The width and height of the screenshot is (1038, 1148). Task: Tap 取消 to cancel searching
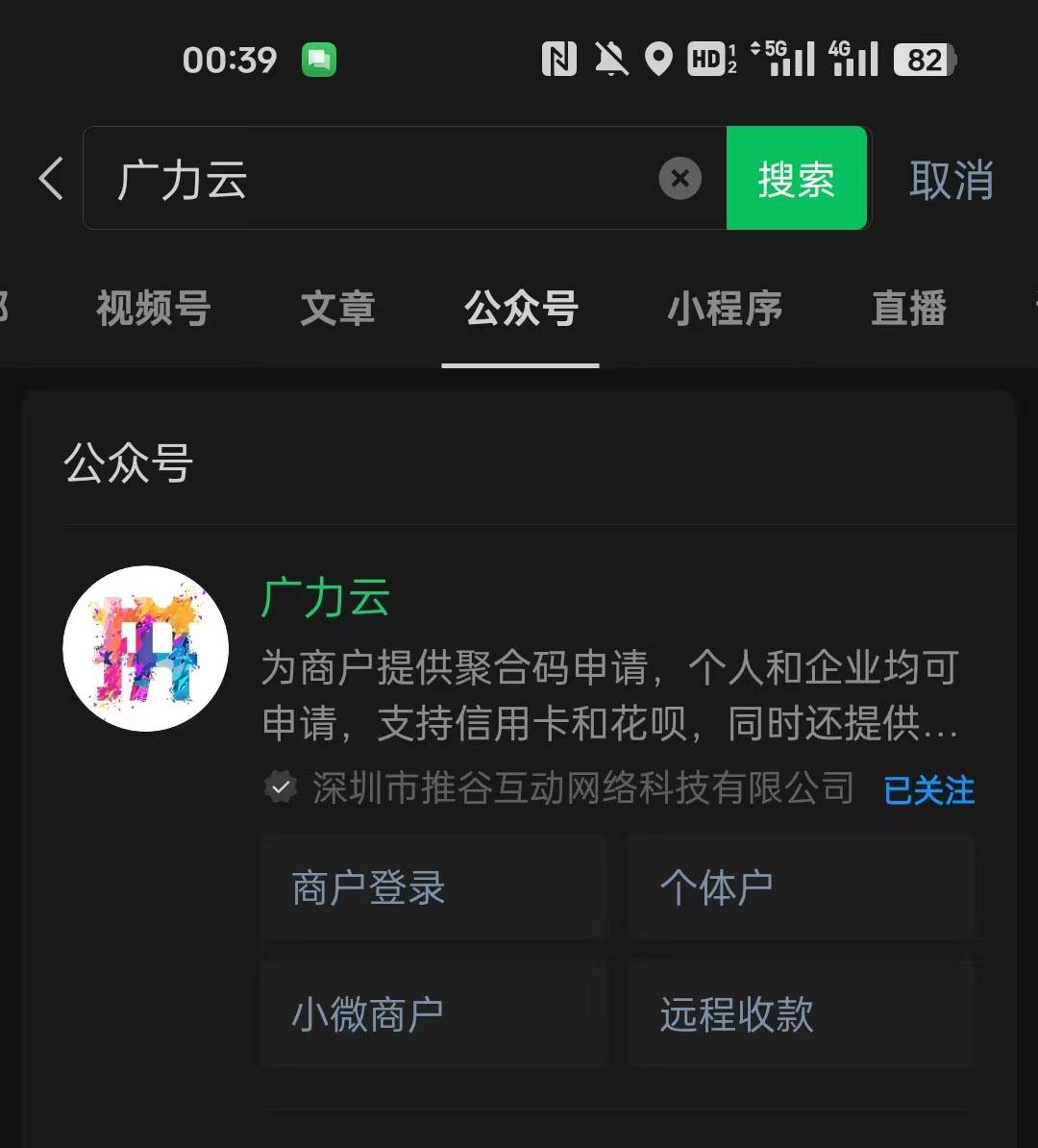951,179
